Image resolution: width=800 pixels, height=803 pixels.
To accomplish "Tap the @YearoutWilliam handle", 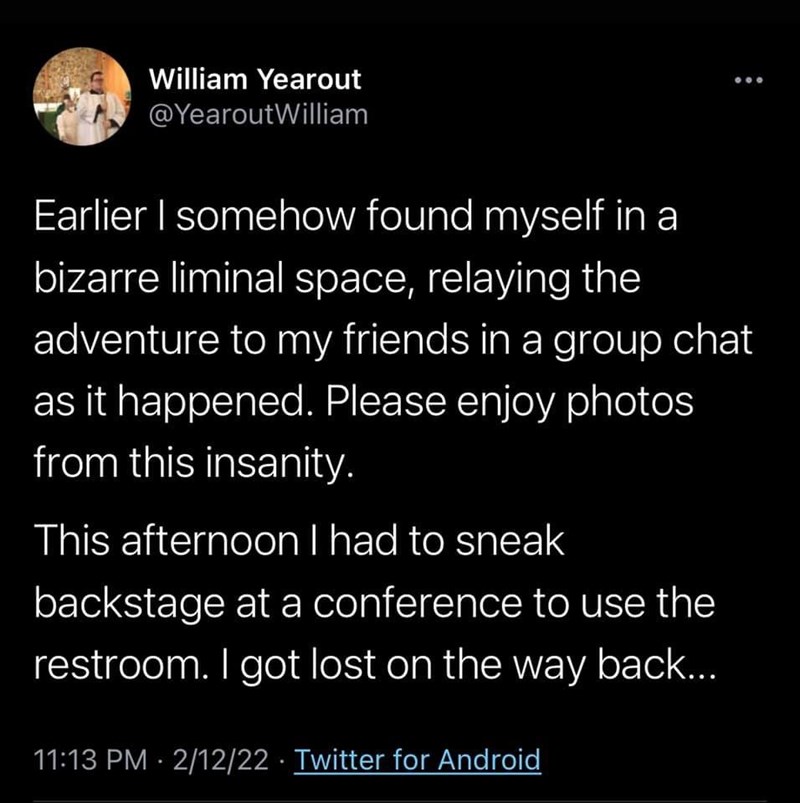I will click(257, 114).
